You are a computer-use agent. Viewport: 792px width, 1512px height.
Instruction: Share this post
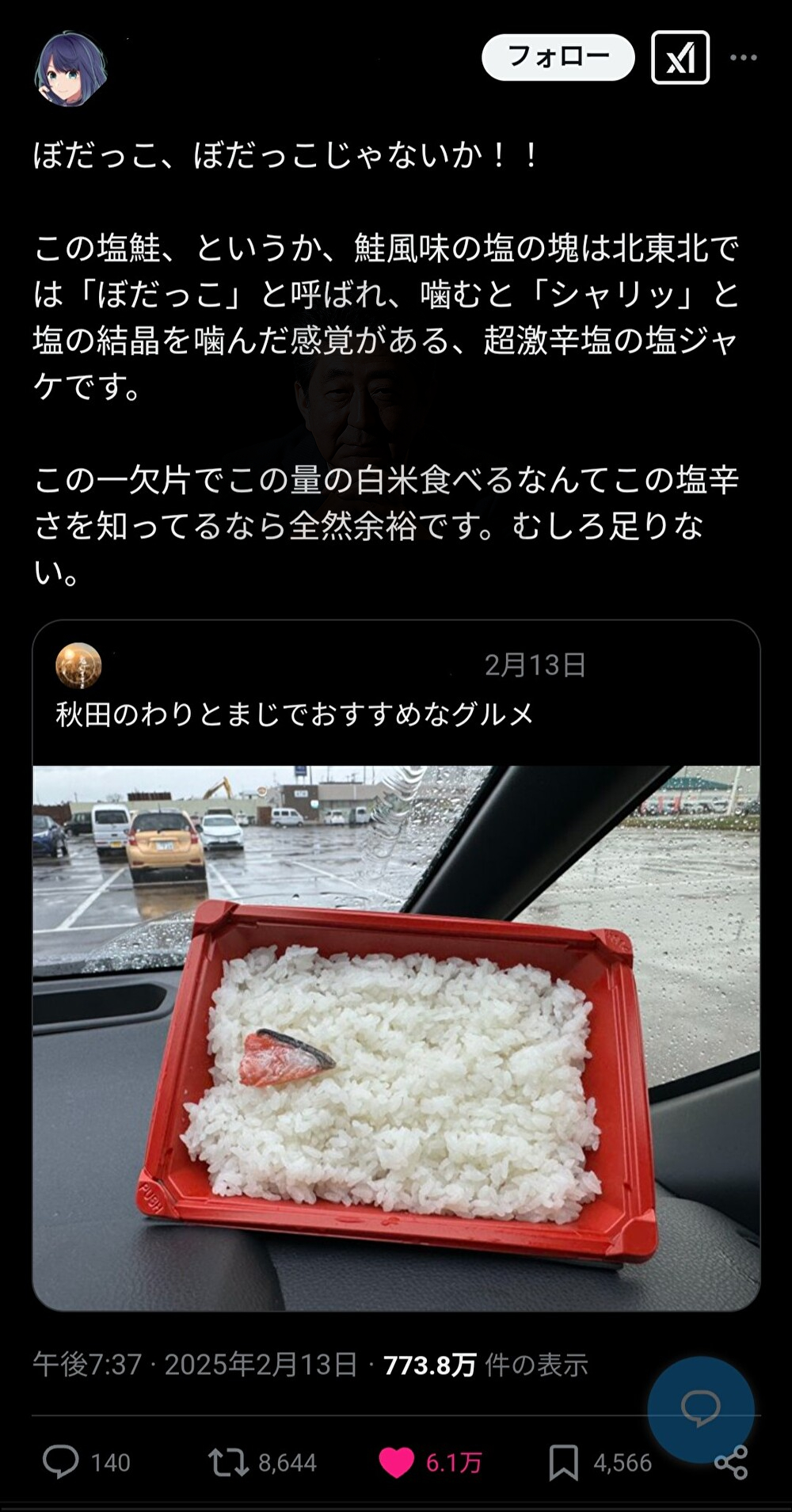[731, 1462]
